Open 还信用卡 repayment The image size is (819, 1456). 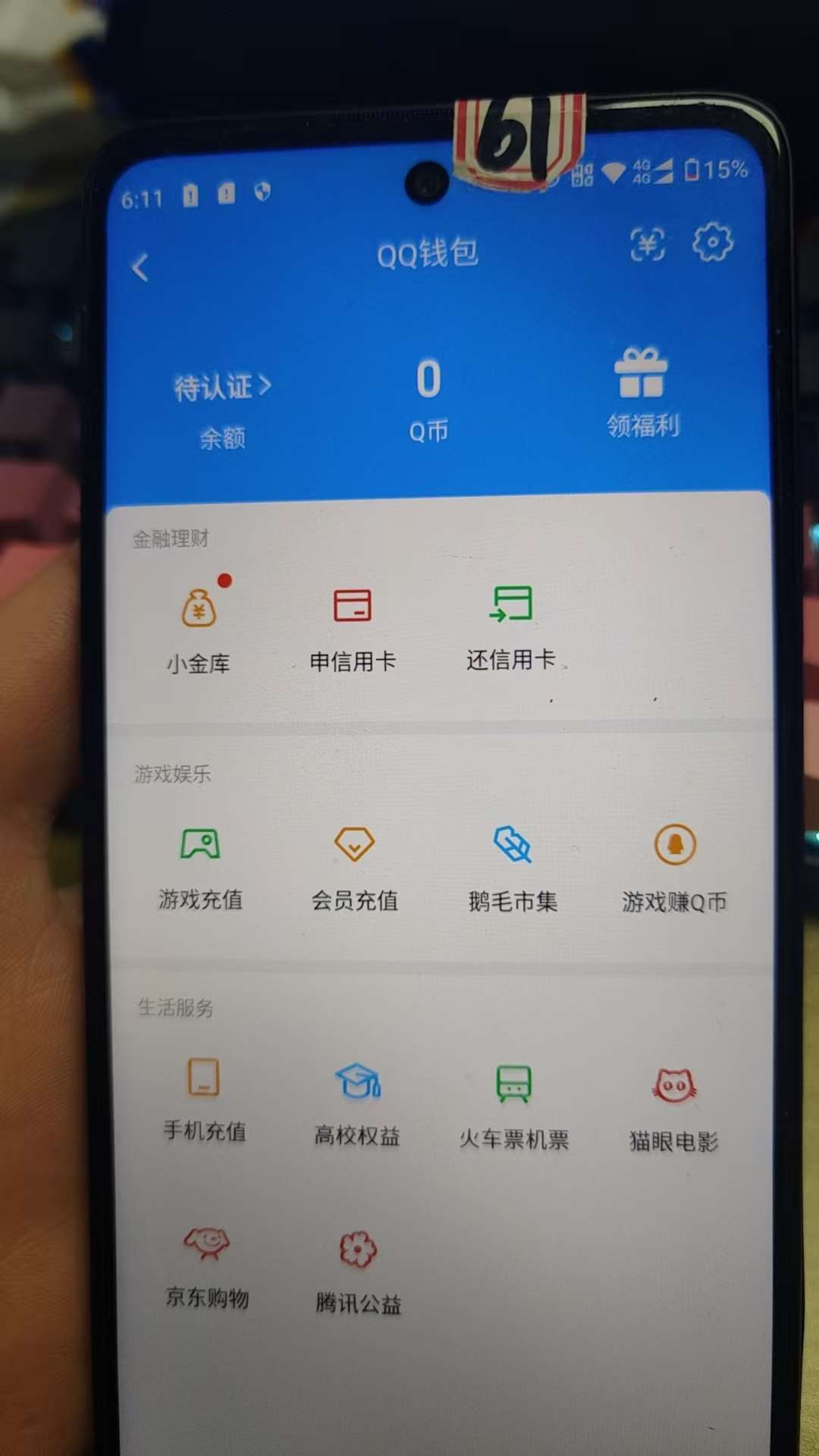point(511,625)
